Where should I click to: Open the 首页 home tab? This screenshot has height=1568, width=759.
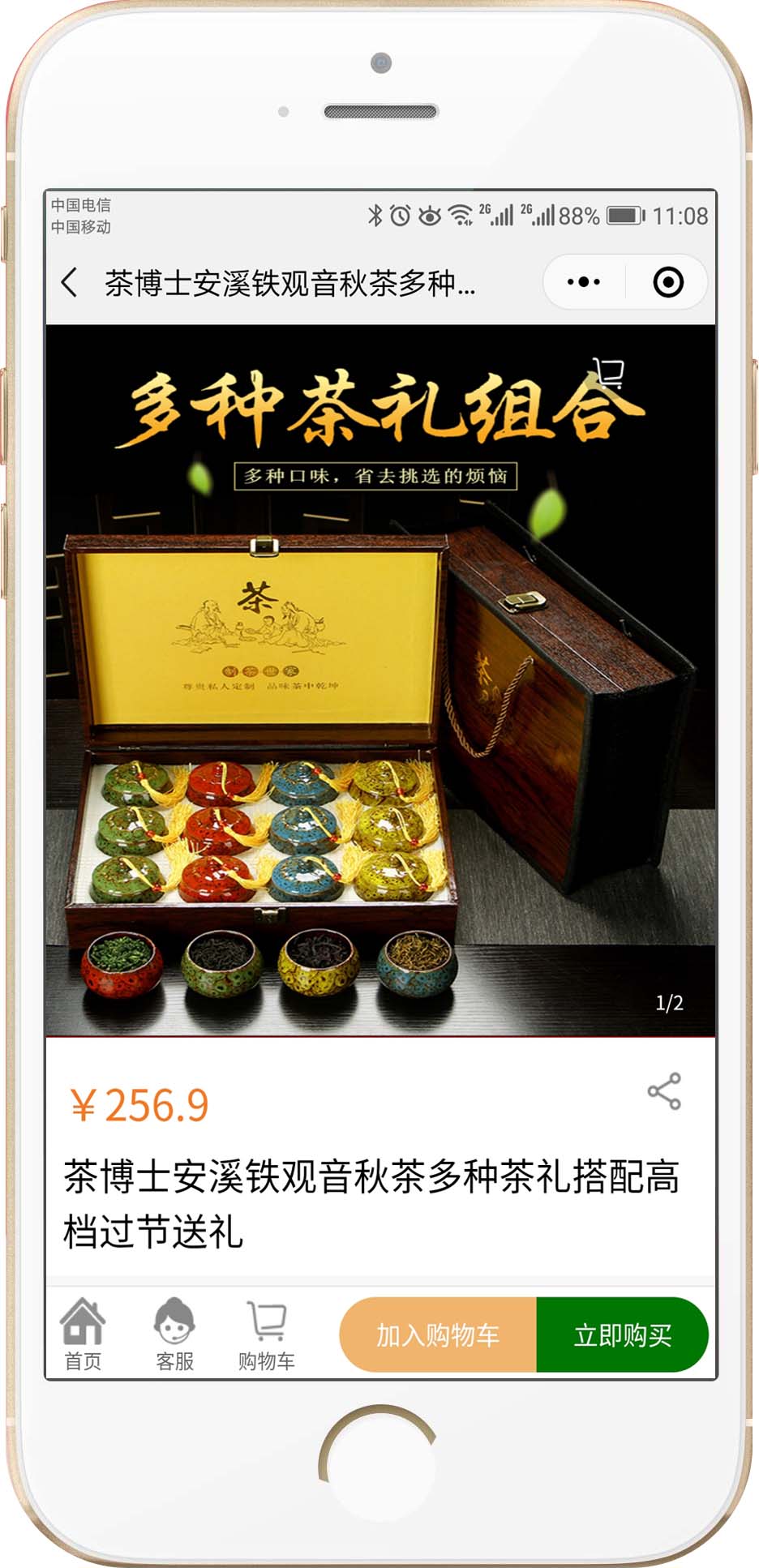click(83, 1334)
